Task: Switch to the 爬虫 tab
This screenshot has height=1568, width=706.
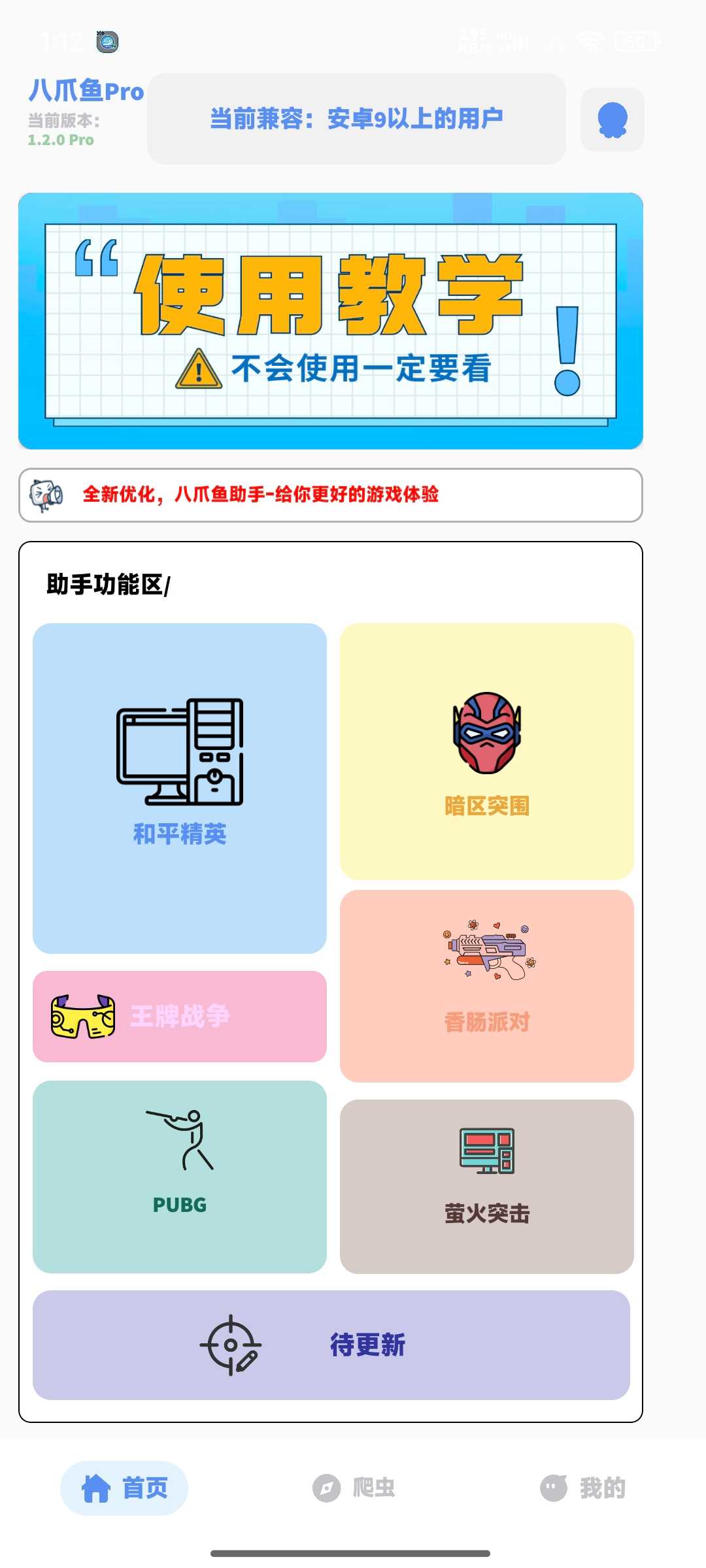Action: [354, 1488]
